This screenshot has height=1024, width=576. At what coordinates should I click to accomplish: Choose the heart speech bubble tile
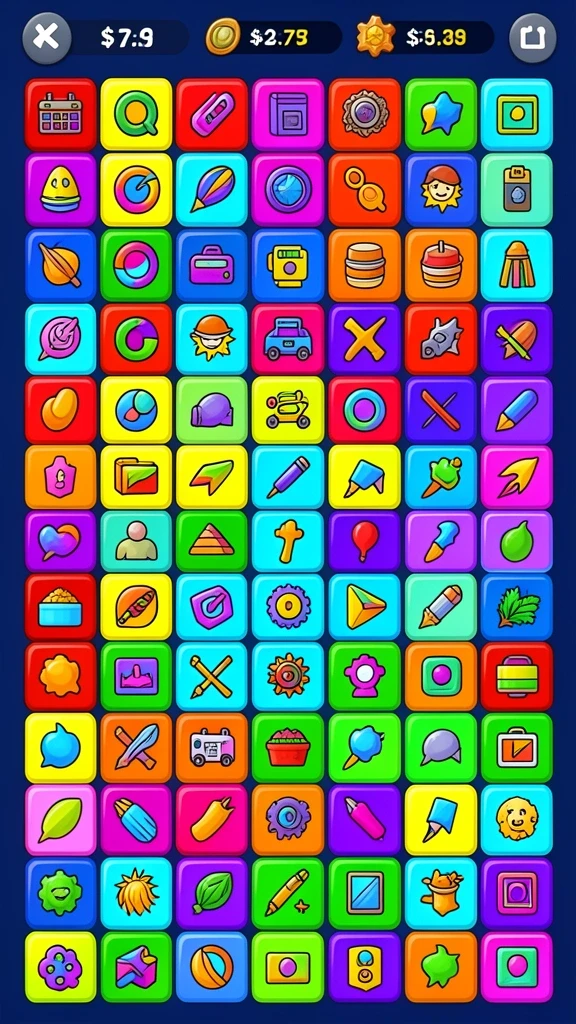(61, 541)
